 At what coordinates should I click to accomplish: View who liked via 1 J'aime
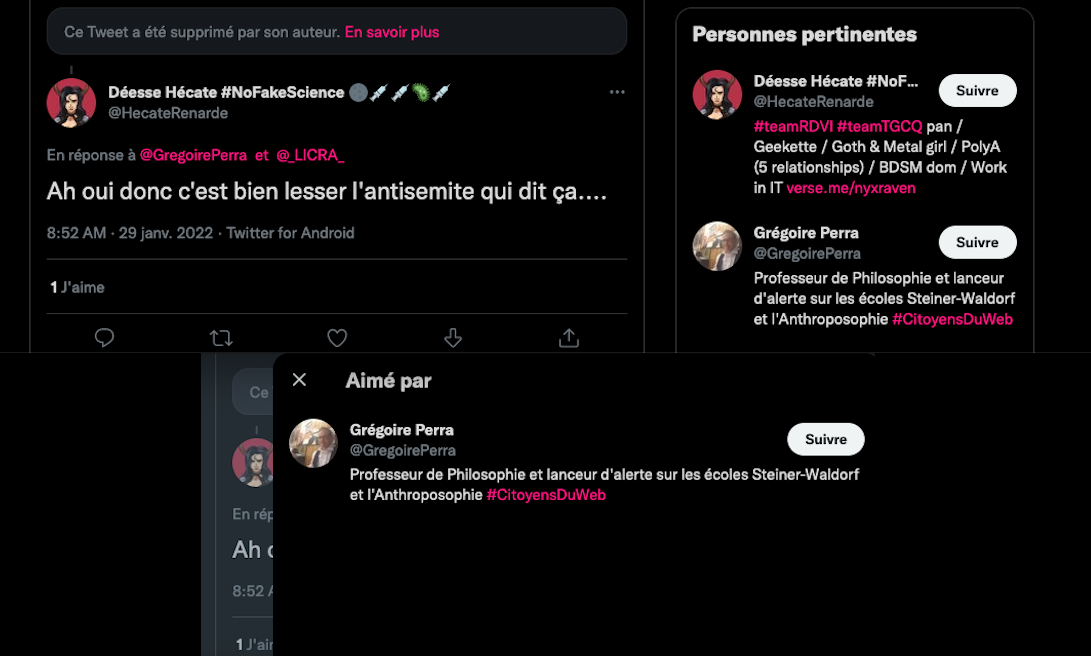coord(77,287)
